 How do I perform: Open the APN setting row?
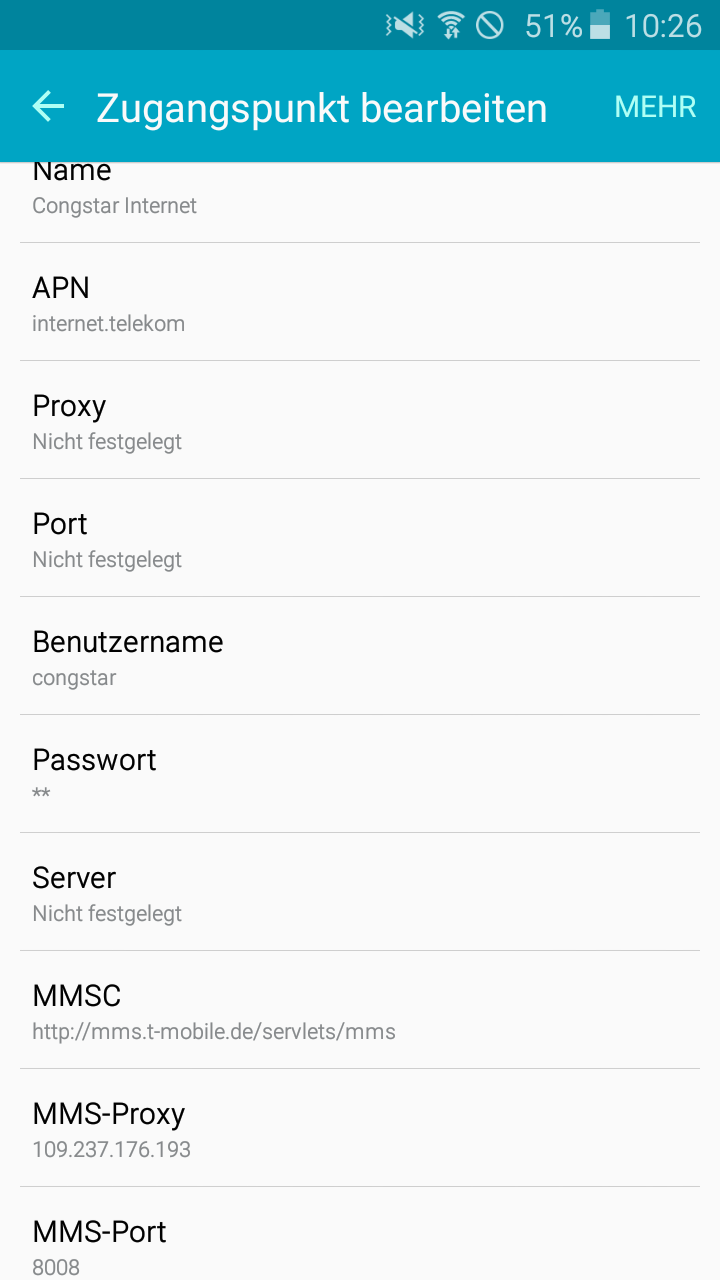pos(360,303)
